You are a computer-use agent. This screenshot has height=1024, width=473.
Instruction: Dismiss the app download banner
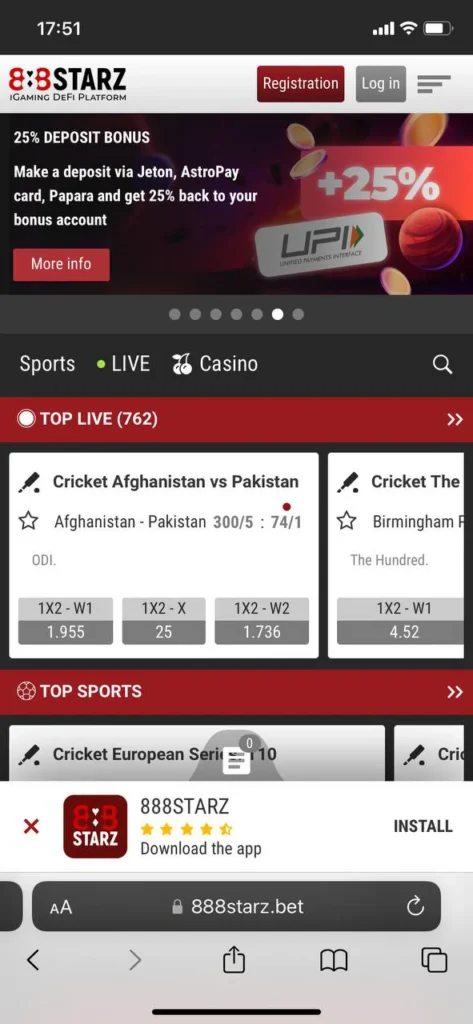pyautogui.click(x=31, y=827)
